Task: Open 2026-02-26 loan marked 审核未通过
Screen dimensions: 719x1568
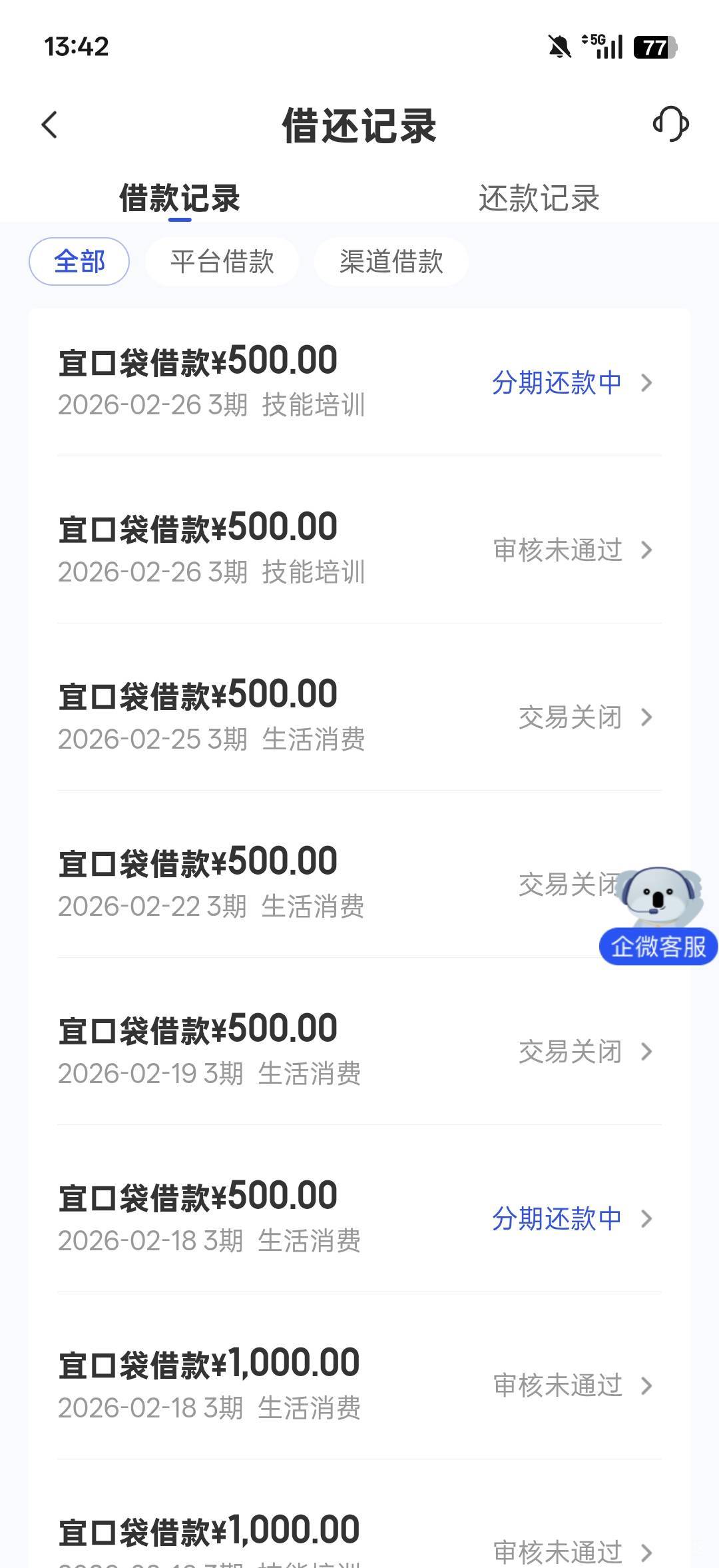Action: pyautogui.click(x=359, y=550)
